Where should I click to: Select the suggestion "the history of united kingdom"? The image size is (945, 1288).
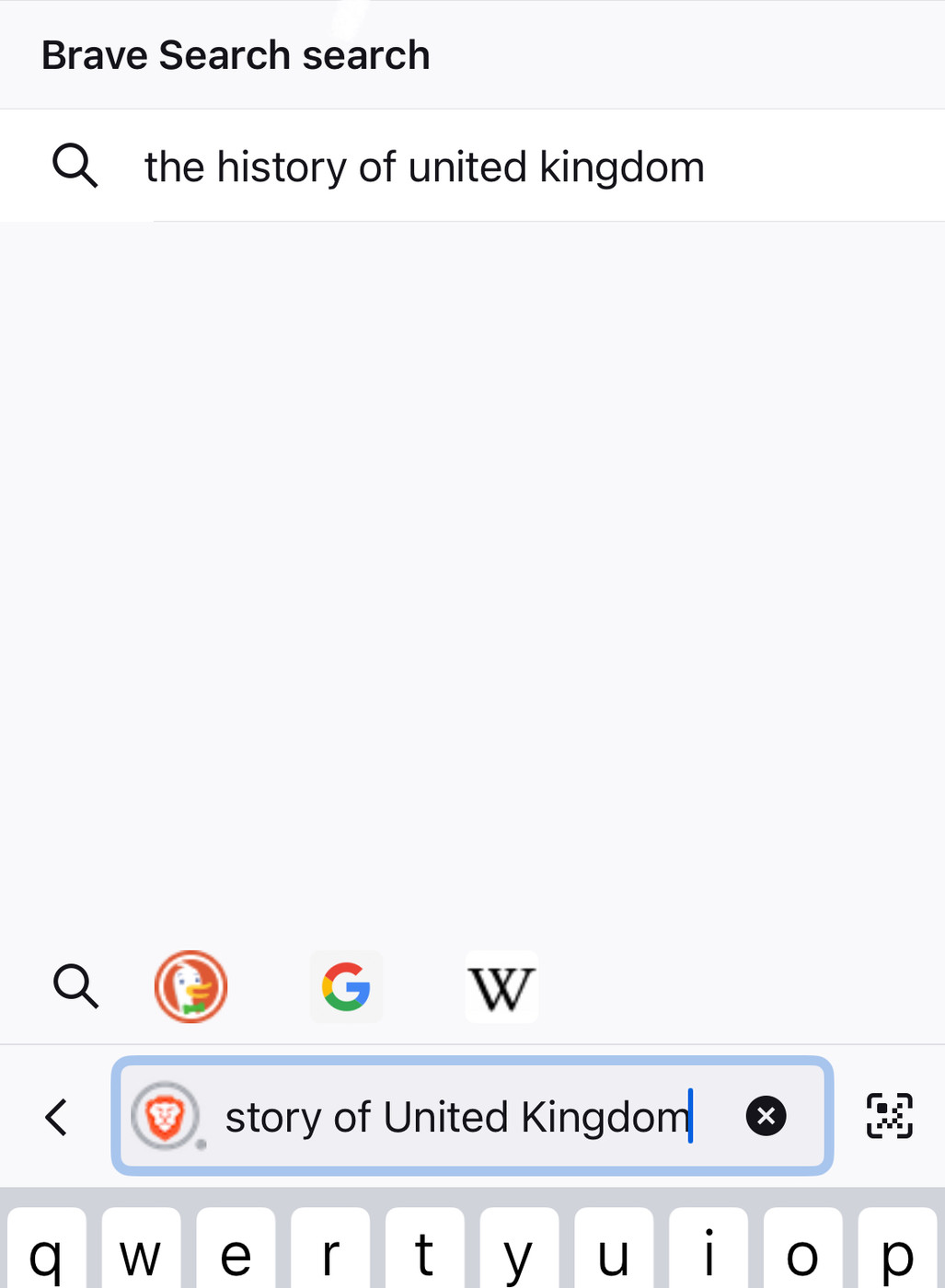[x=424, y=167]
